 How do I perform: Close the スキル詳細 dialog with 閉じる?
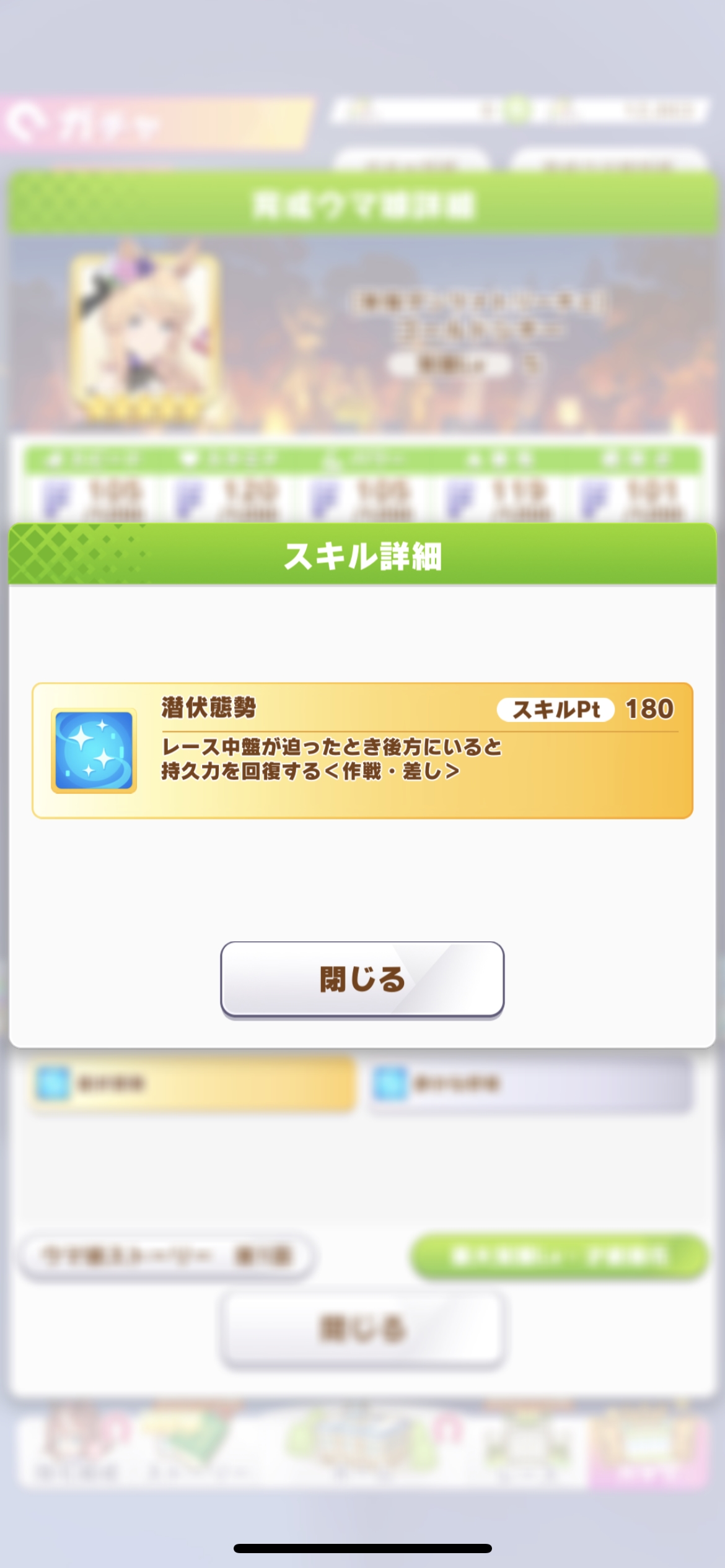pyautogui.click(x=362, y=979)
